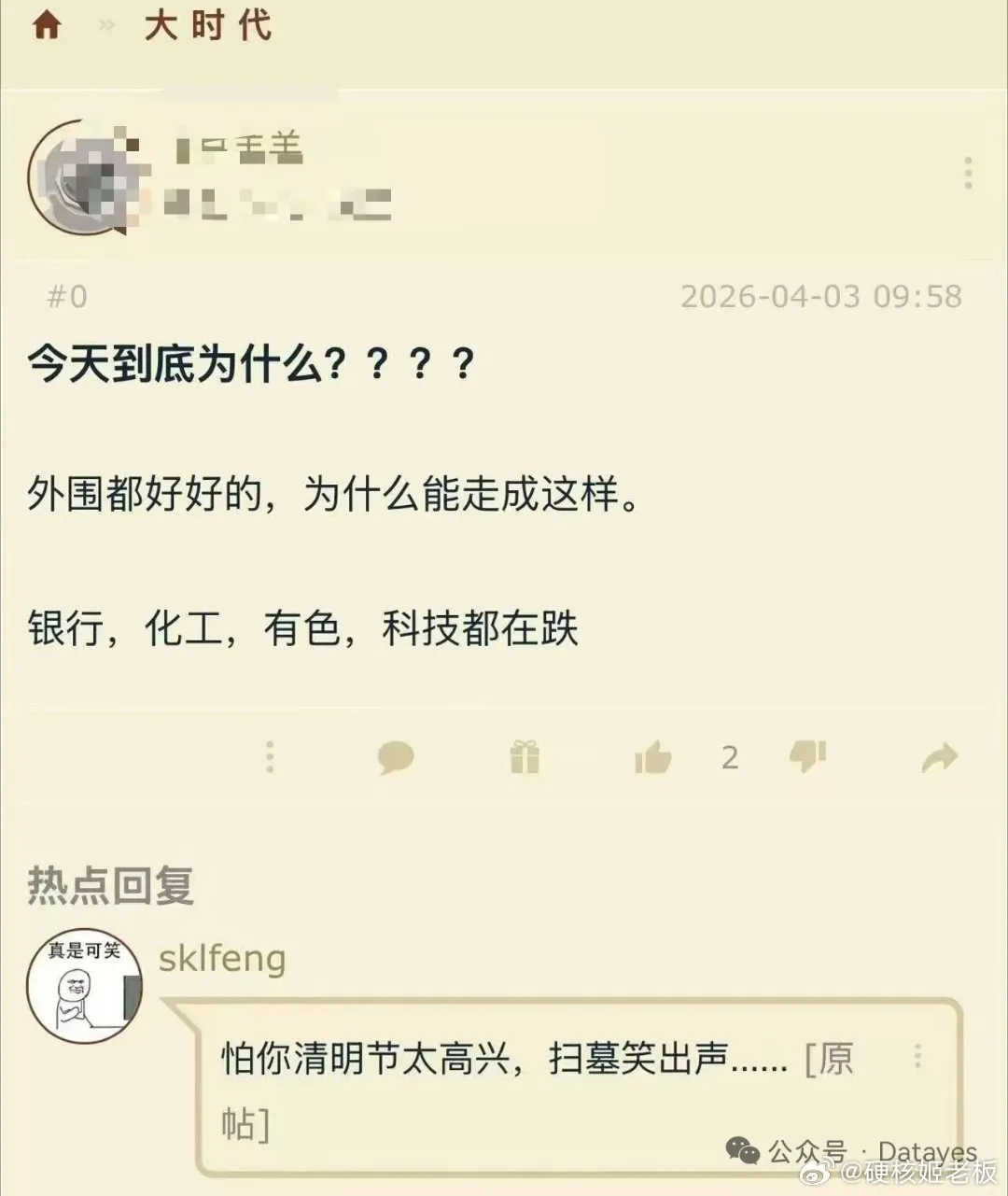Open the 大时代 board link
This screenshot has width=1008, height=1196.
tap(207, 25)
